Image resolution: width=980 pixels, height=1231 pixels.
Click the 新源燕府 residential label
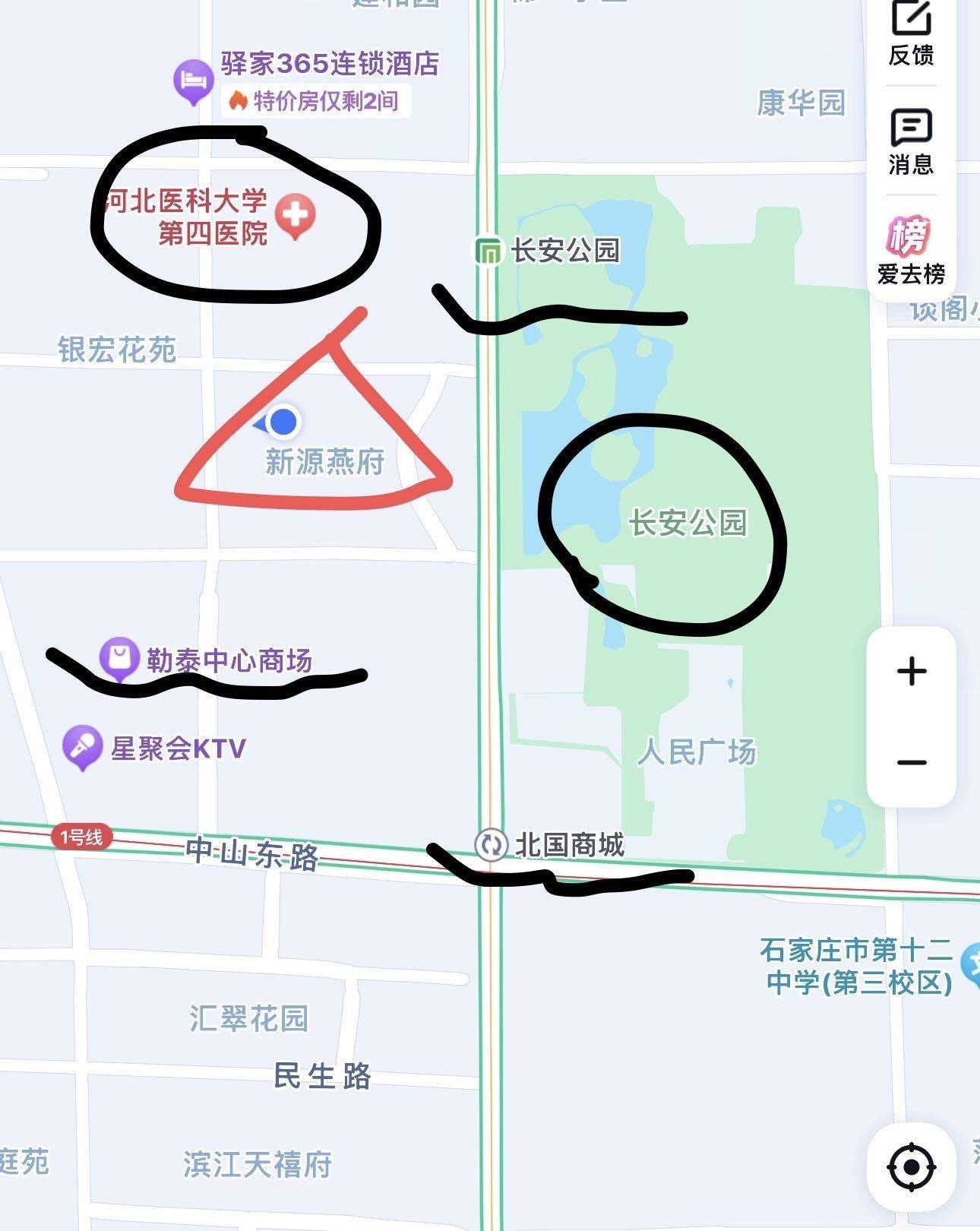(323, 462)
